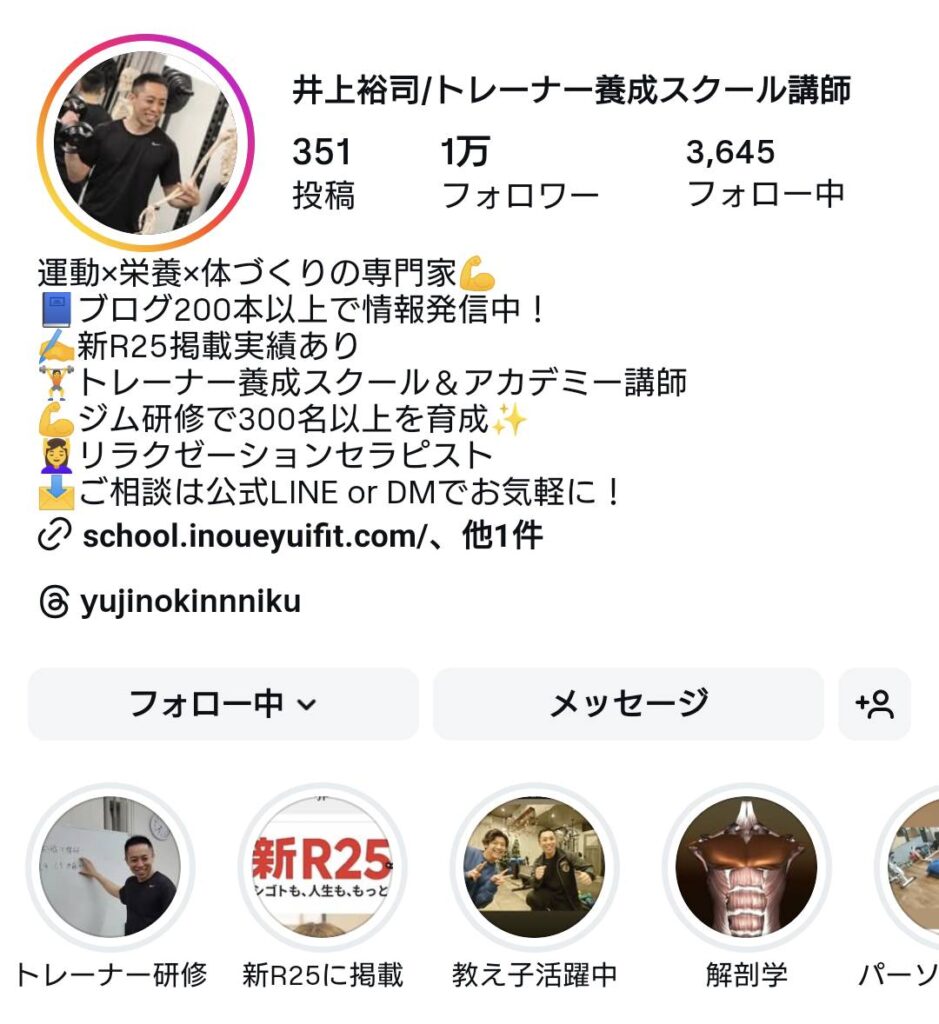Tap the メッセージ button

point(628,704)
